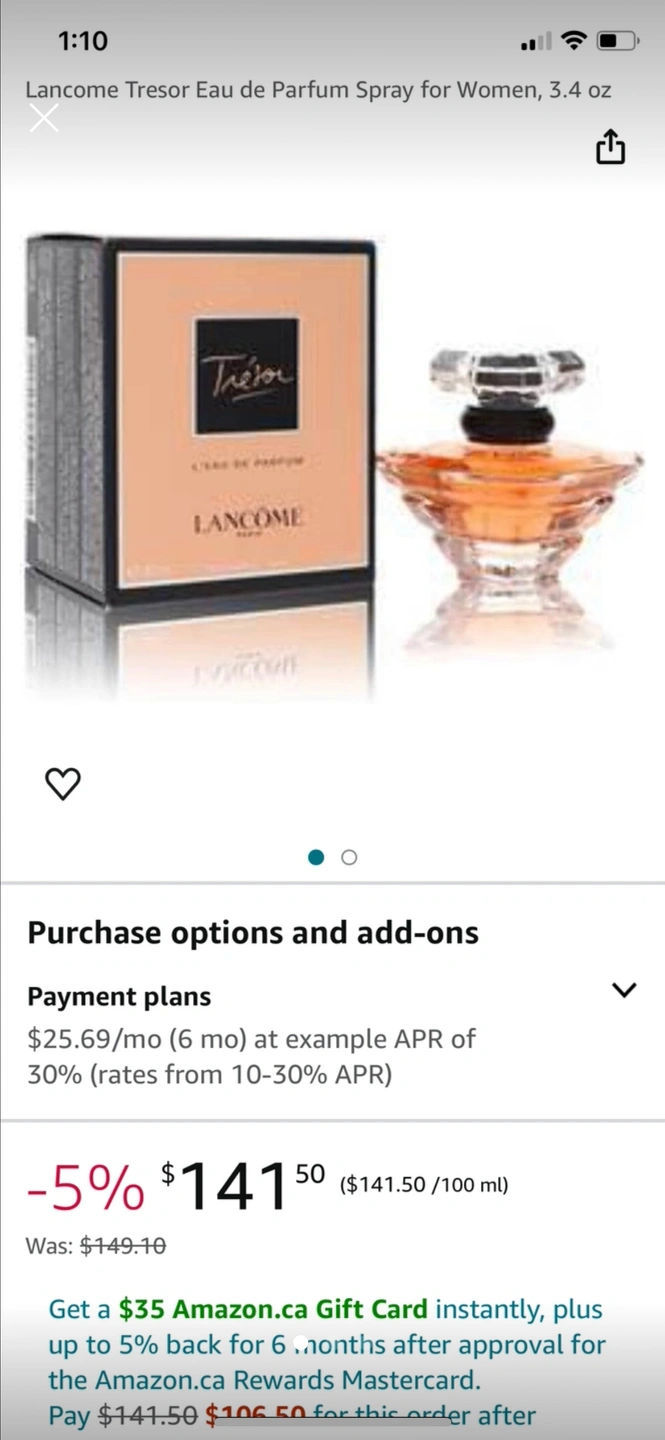Image resolution: width=665 pixels, height=1440 pixels.
Task: Share this Lancome Tresor product
Action: click(x=610, y=147)
